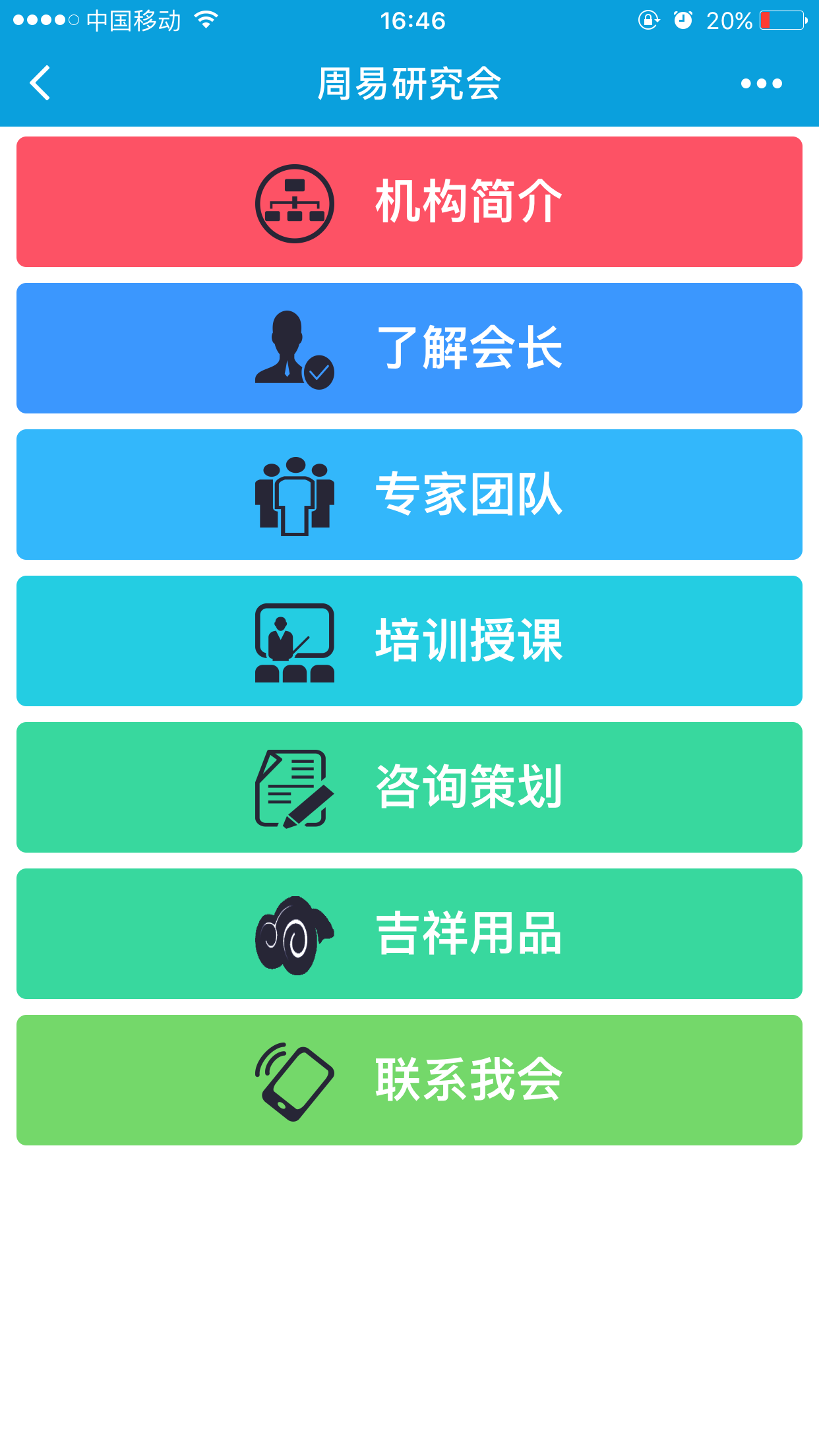The height and width of the screenshot is (1456, 819).
Task: Go back using the header arrow
Action: (41, 83)
